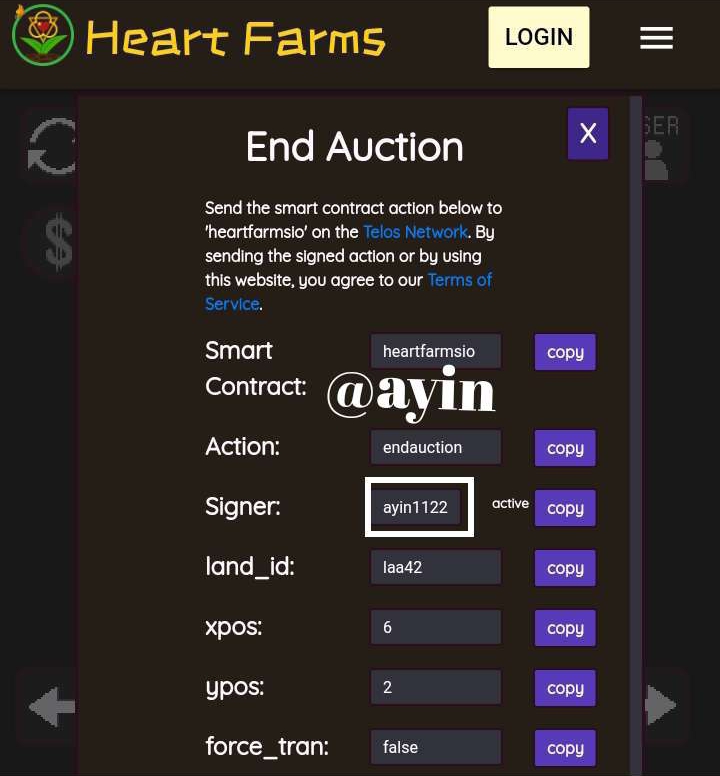Tap the Heart Farms logo
Screen dimensions: 720x776
(x=43, y=35)
